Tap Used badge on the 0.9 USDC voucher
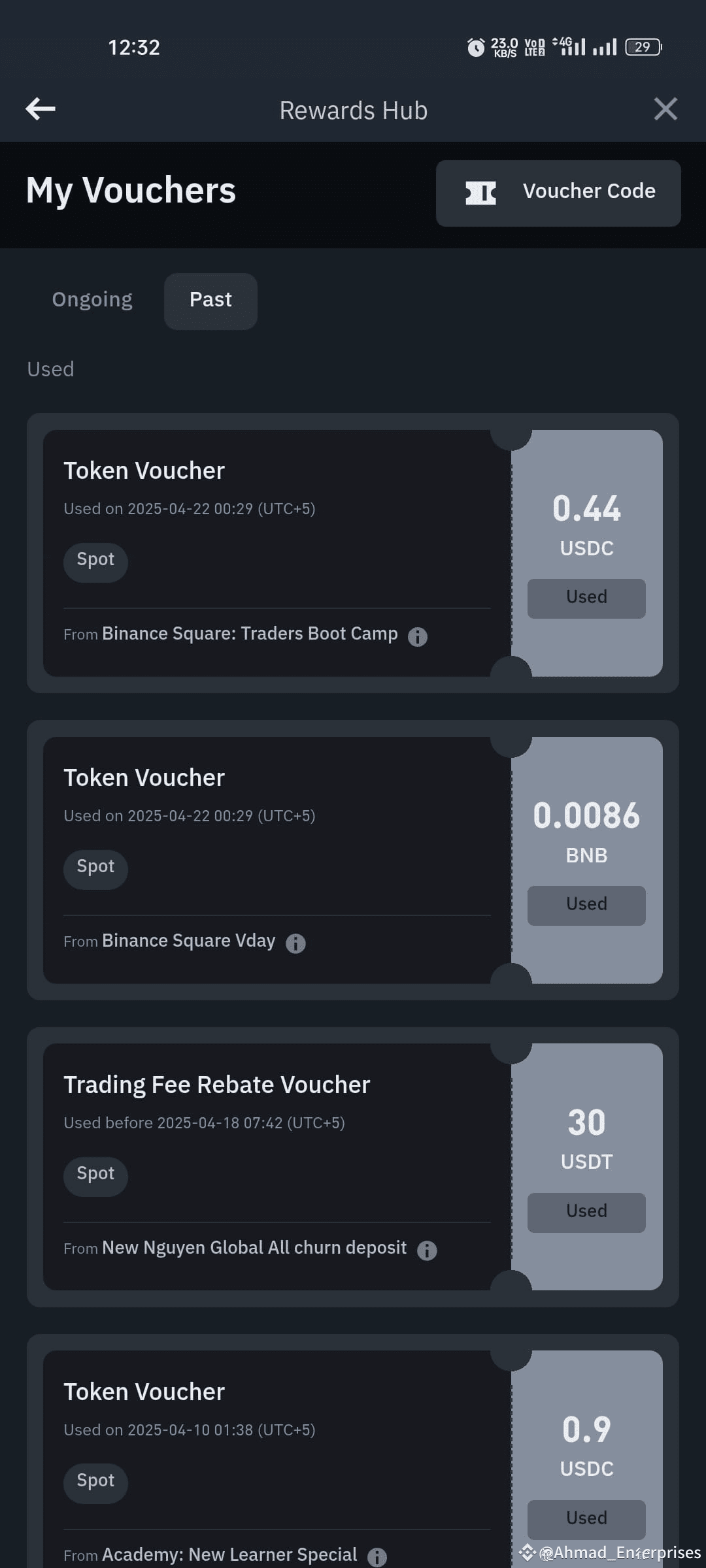Screen dimensions: 706x1568 (586, 1518)
